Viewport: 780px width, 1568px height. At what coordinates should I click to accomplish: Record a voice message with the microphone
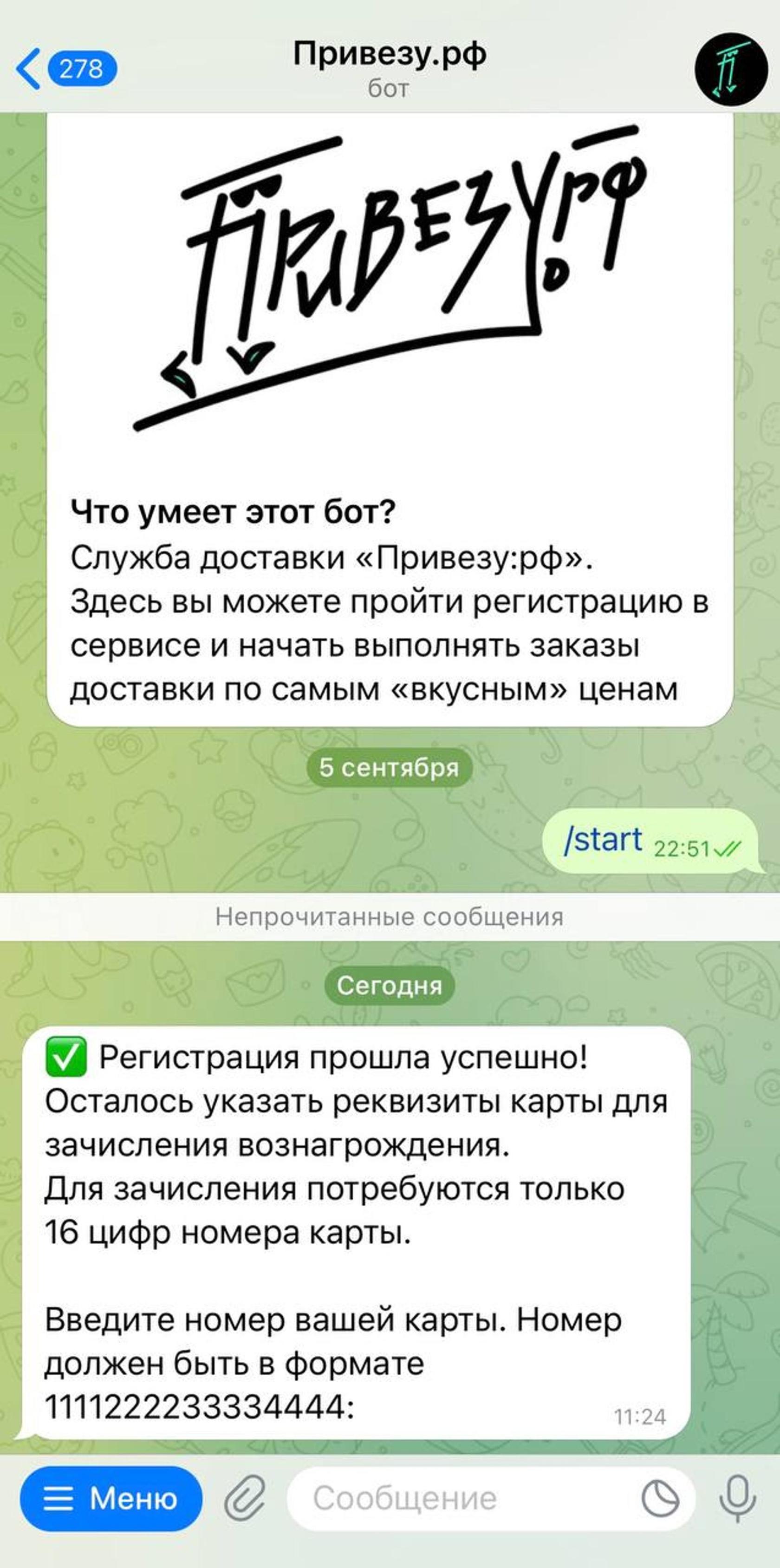[x=737, y=1499]
